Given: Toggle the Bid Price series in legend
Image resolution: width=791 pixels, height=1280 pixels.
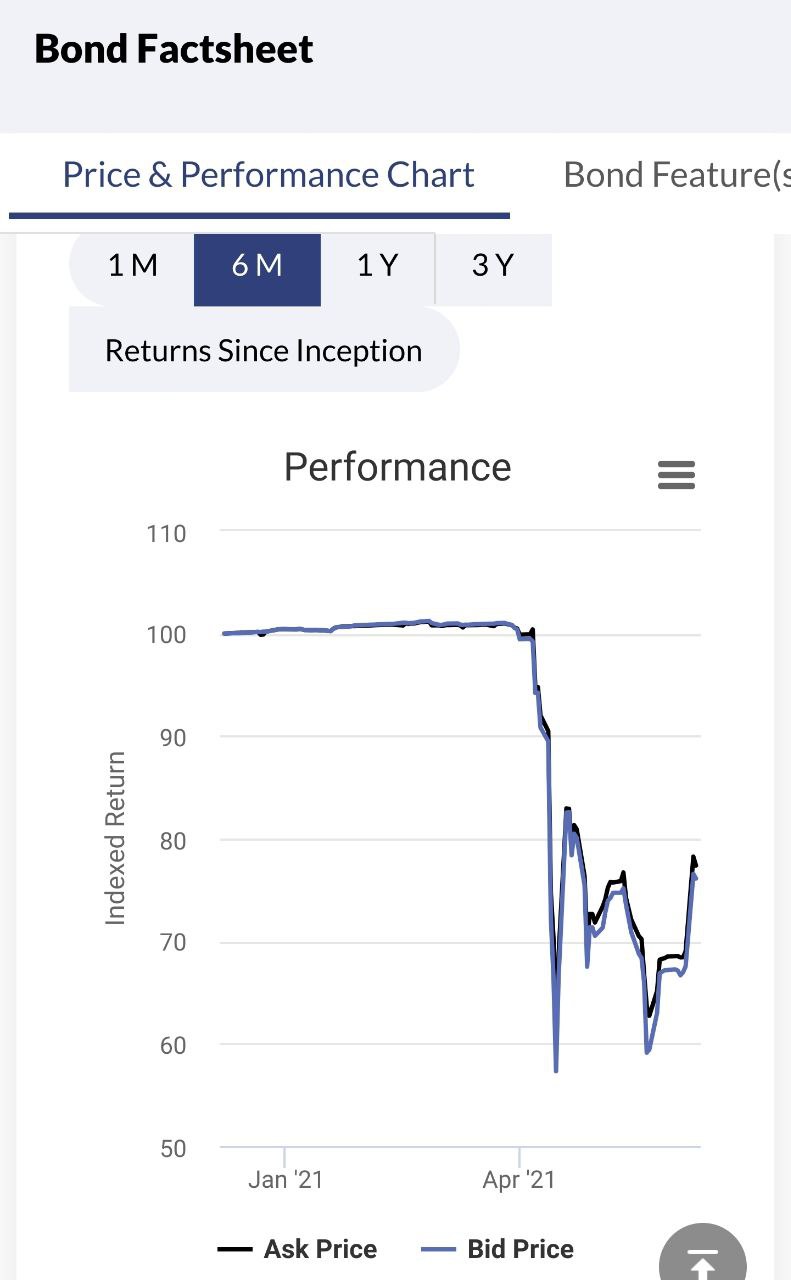Looking at the screenshot, I should click(497, 1249).
